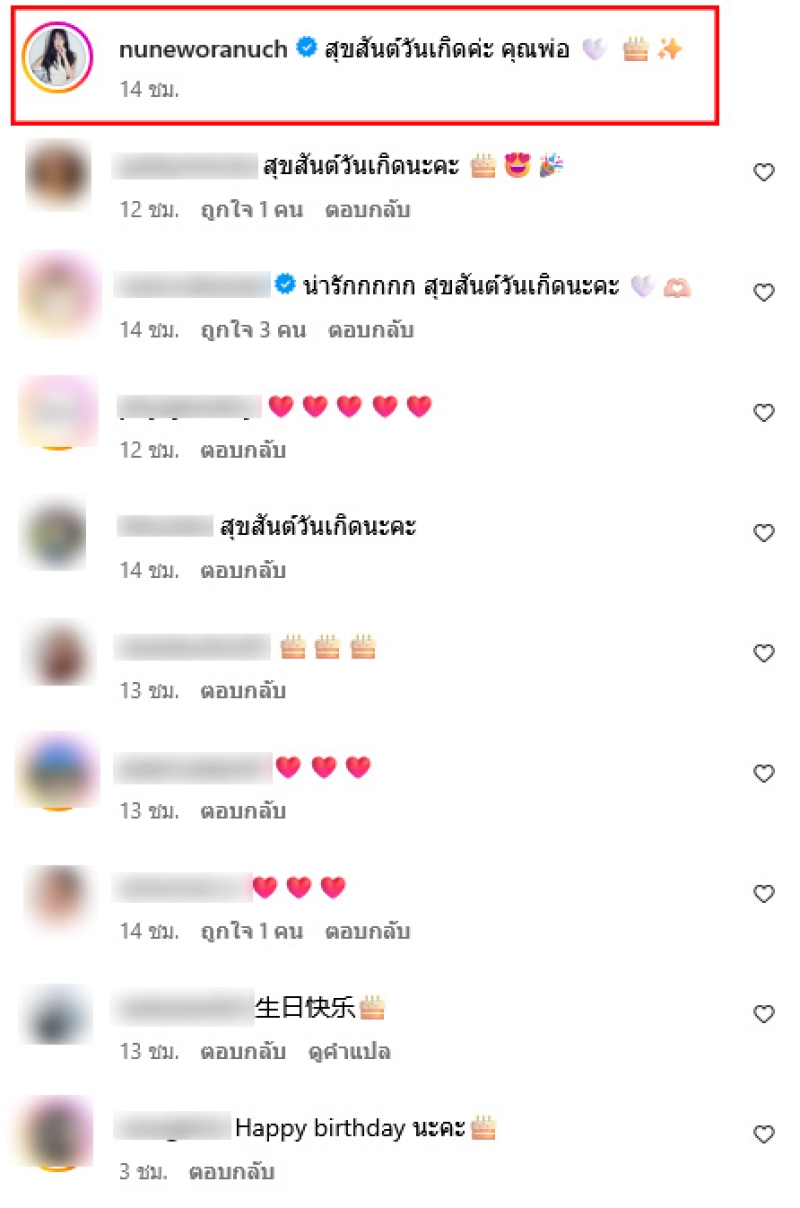Like the Happy birthday นะคะ comment
Screen dimensions: 800x1208
click(764, 1134)
